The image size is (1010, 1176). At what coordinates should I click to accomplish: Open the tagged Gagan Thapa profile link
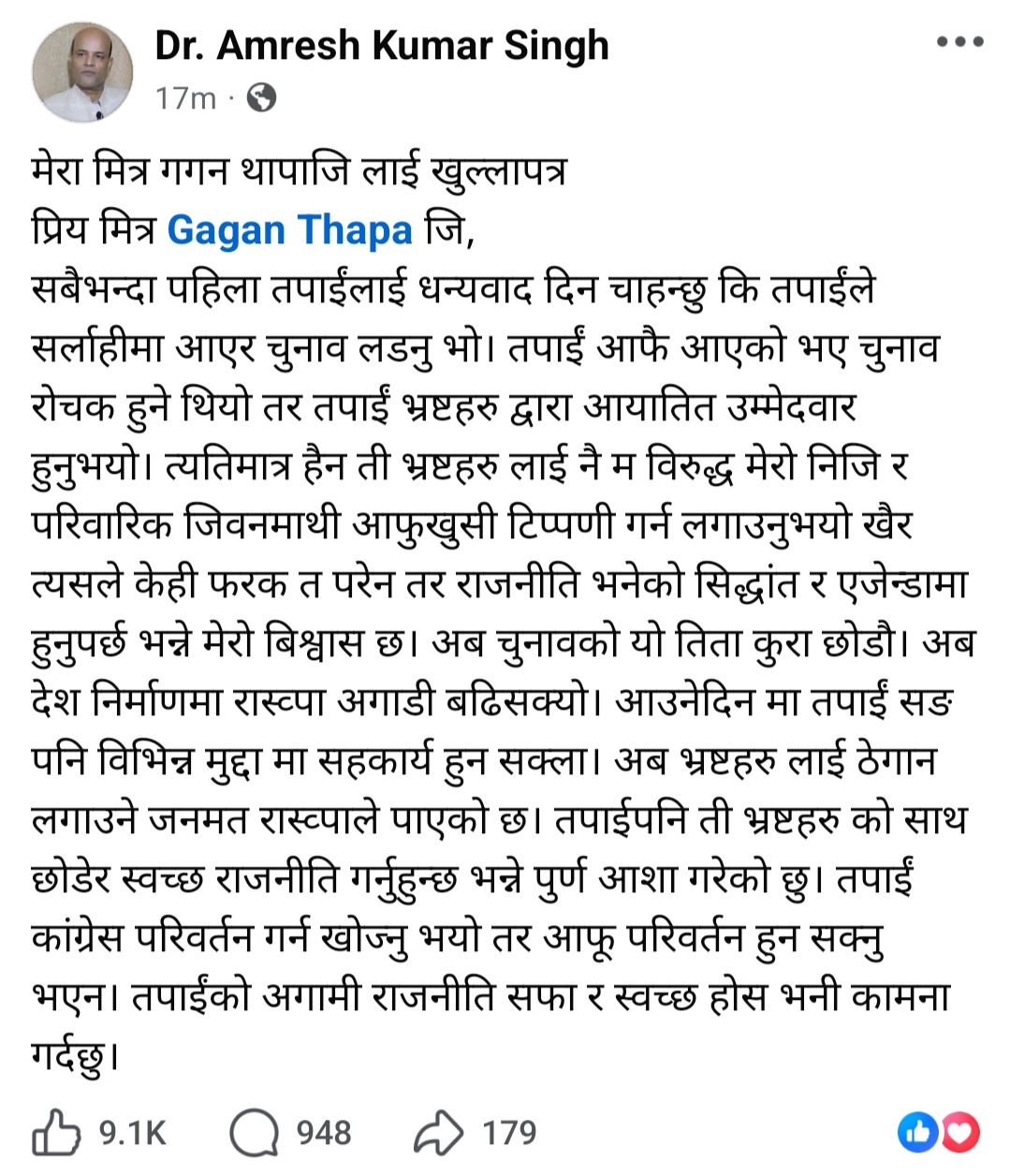pos(289,230)
